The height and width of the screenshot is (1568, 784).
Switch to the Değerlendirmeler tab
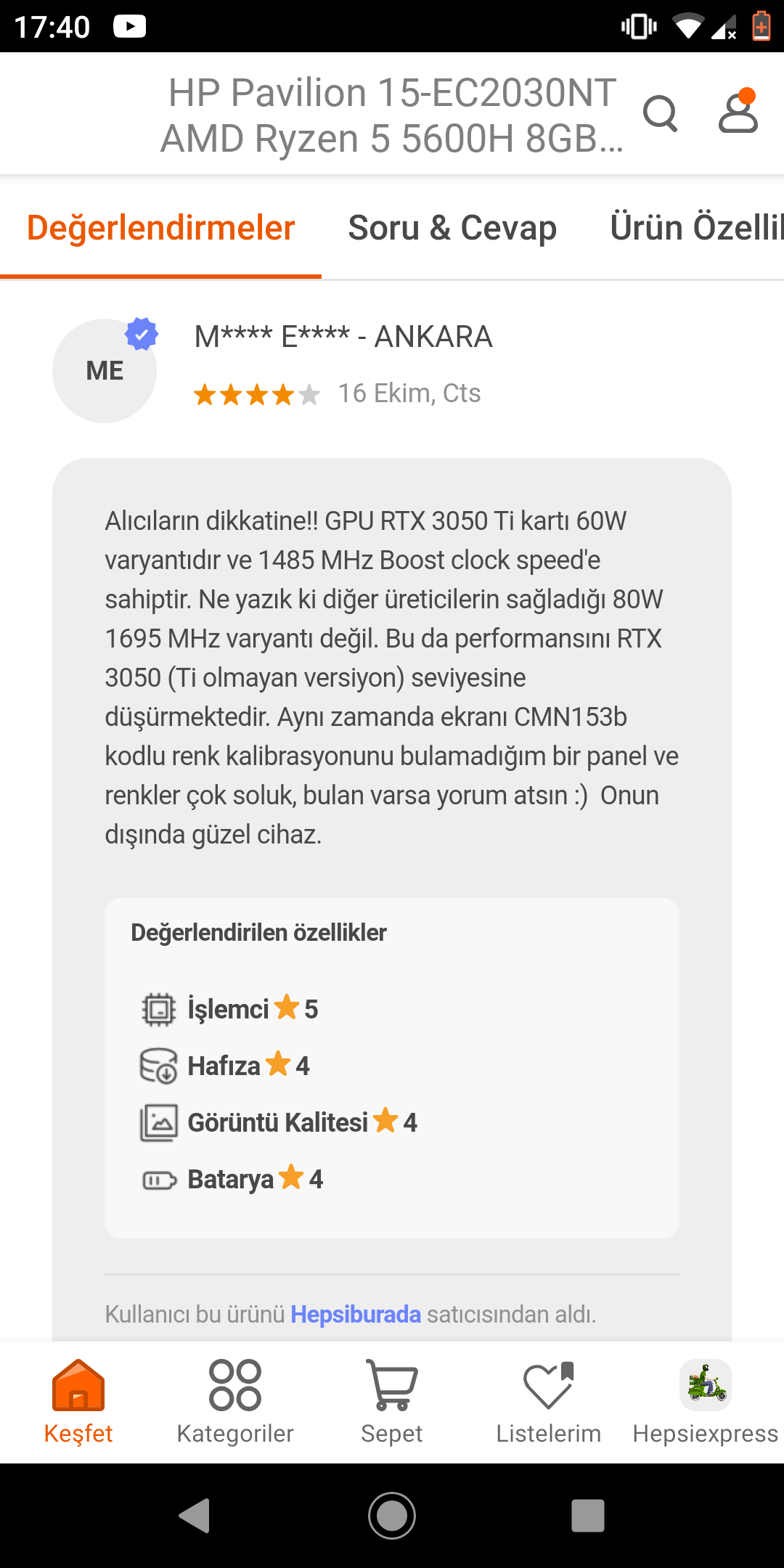coord(160,228)
